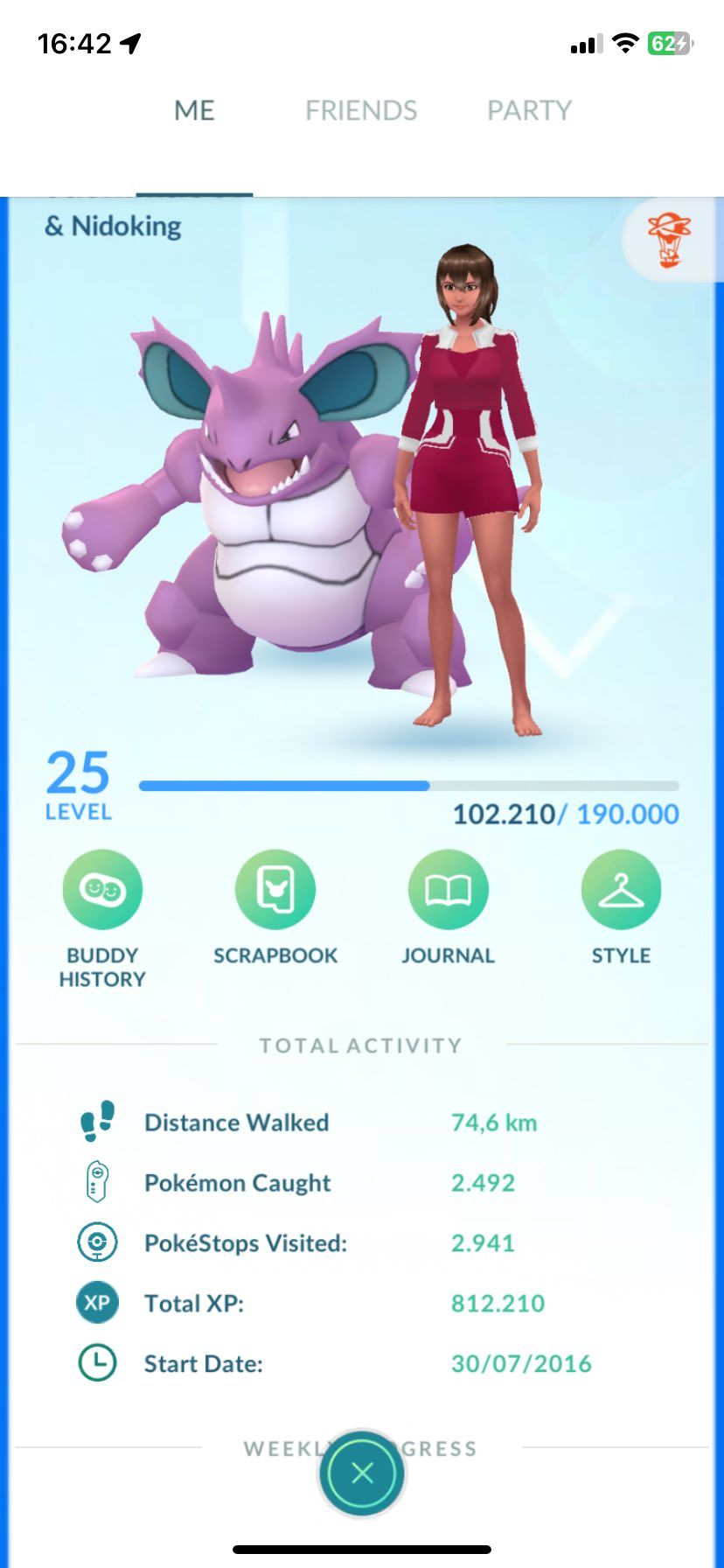Image resolution: width=724 pixels, height=1568 pixels.
Task: Open Style to customize the avatar
Action: coord(621,890)
